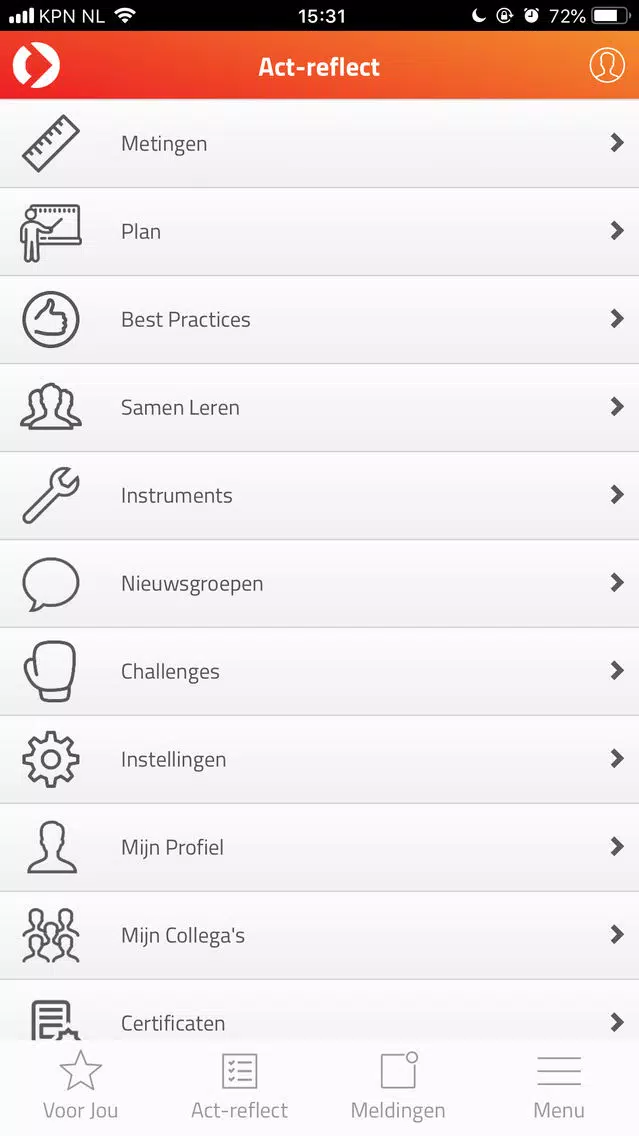Open Samen Leren
Screen dimensions: 639x1136
(320, 408)
